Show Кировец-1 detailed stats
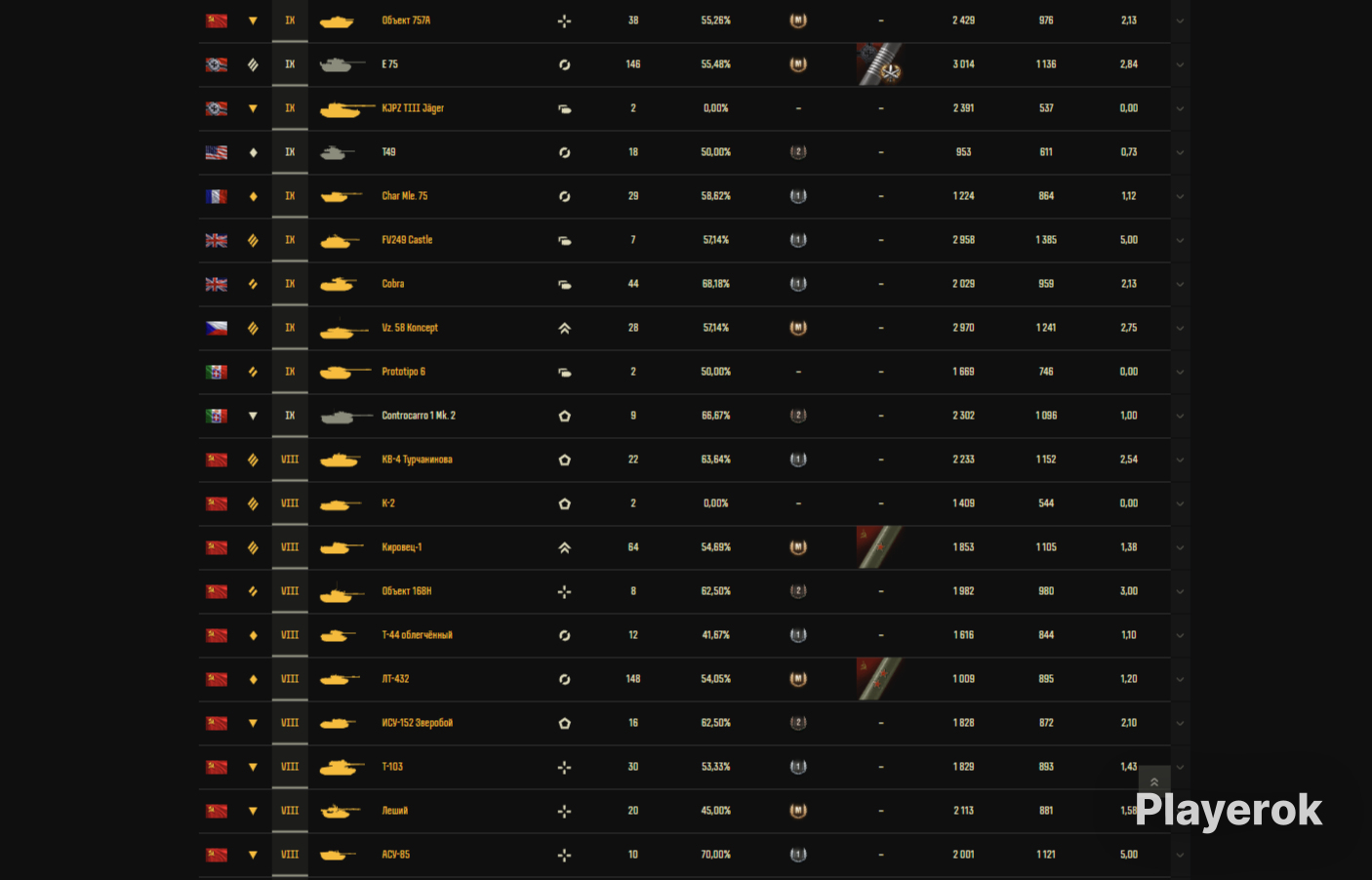 tap(1180, 548)
